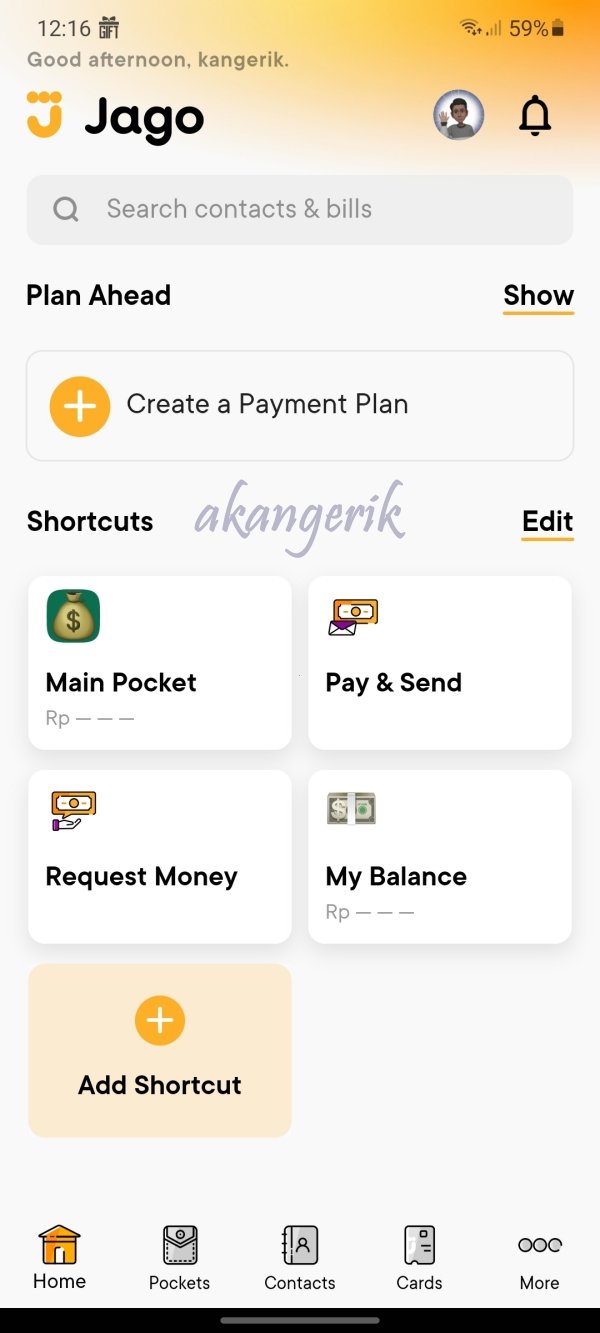
Task: Open the More tab
Action: (x=539, y=1258)
